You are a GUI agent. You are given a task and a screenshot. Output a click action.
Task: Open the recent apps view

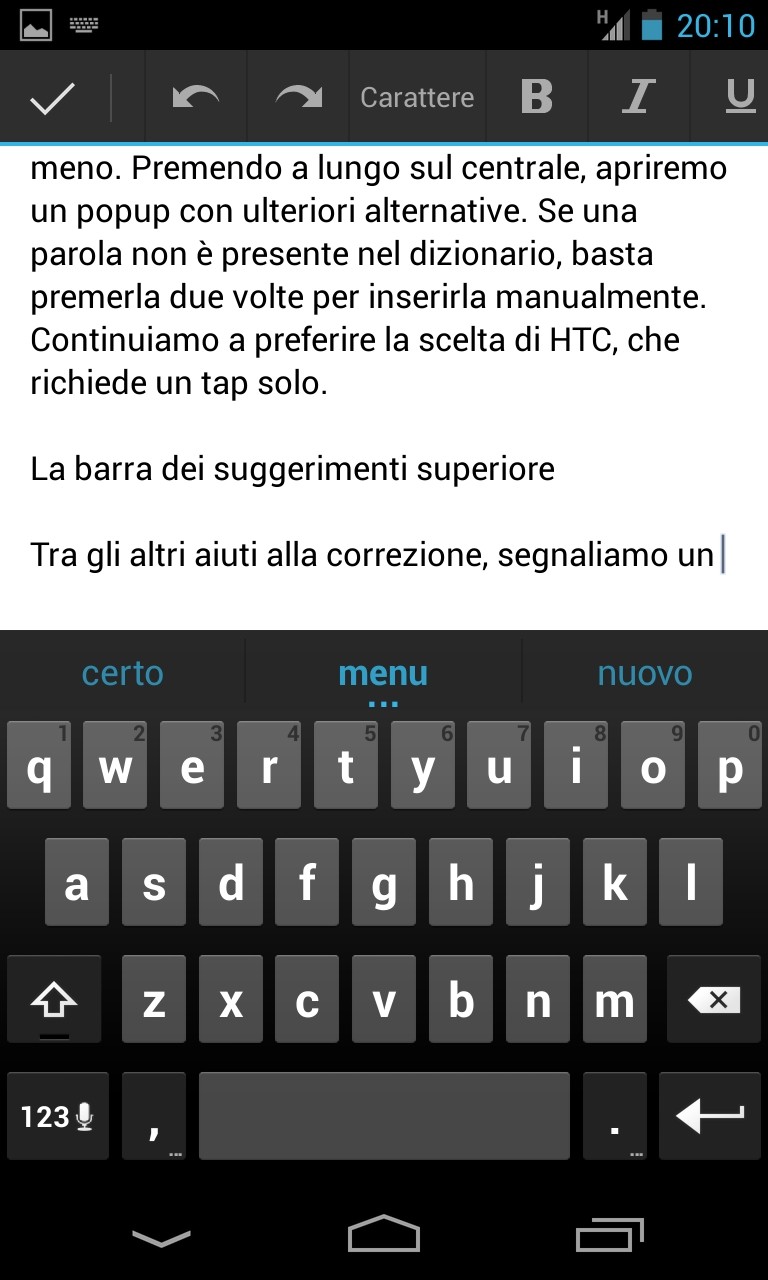point(612,1236)
